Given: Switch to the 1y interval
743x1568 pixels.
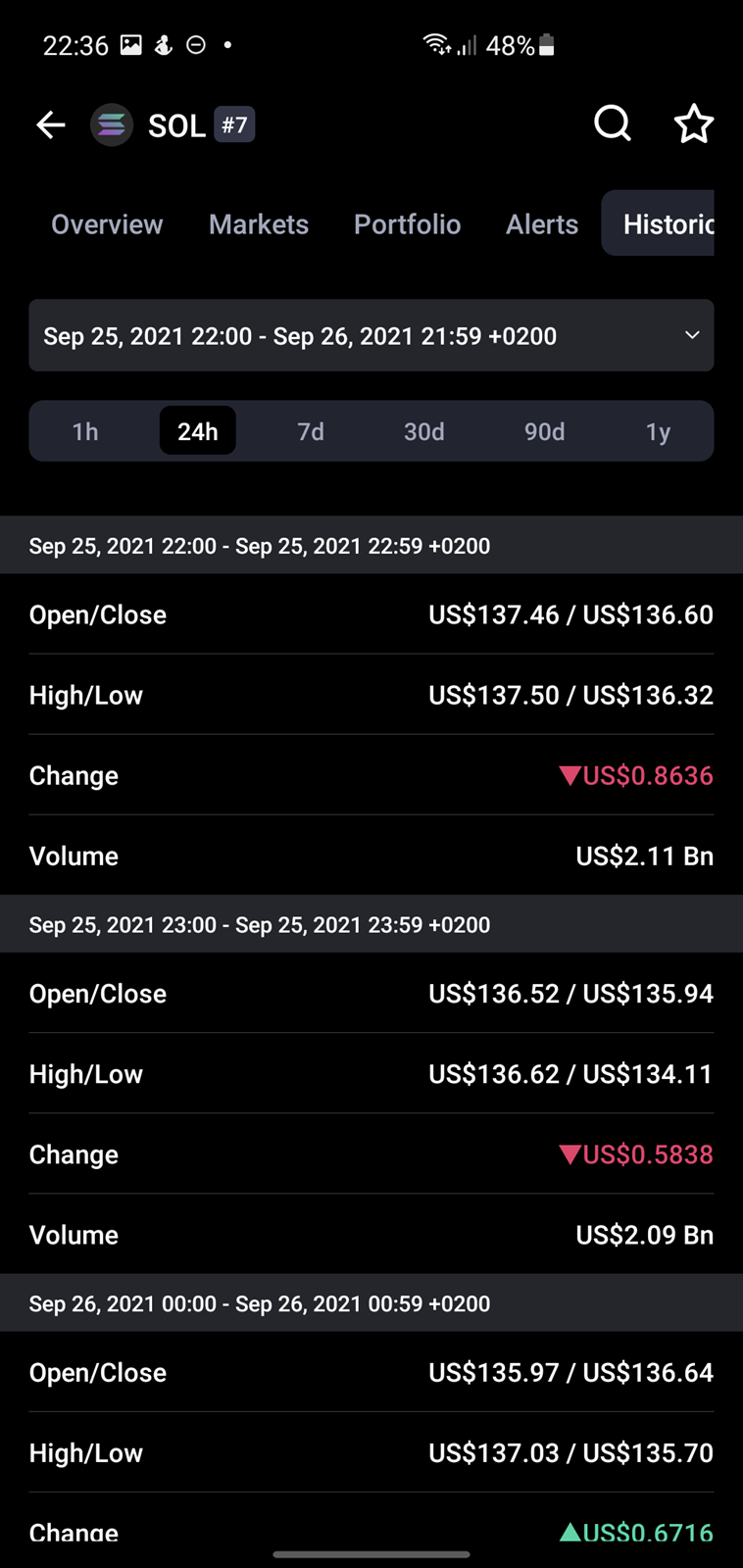Looking at the screenshot, I should click(x=658, y=431).
